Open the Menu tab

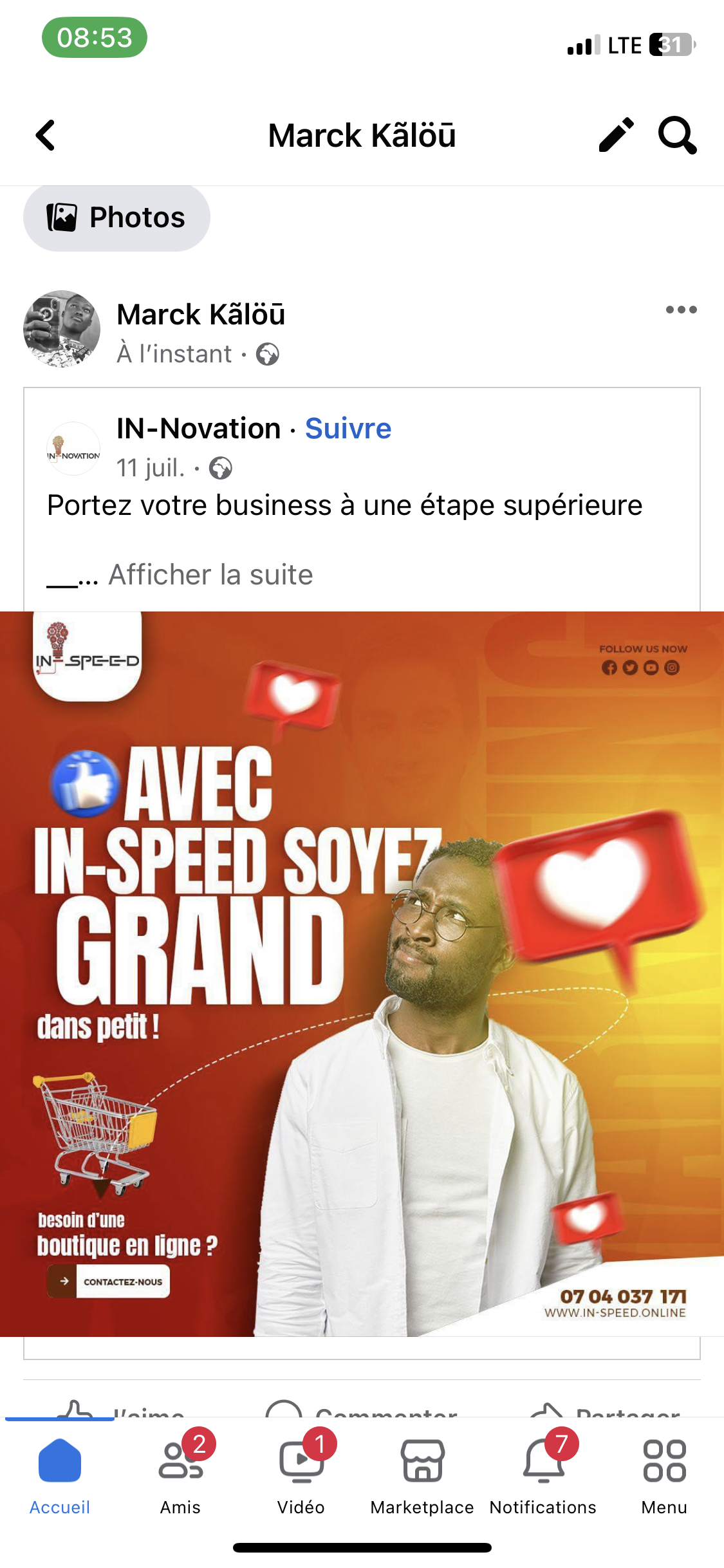[664, 1475]
